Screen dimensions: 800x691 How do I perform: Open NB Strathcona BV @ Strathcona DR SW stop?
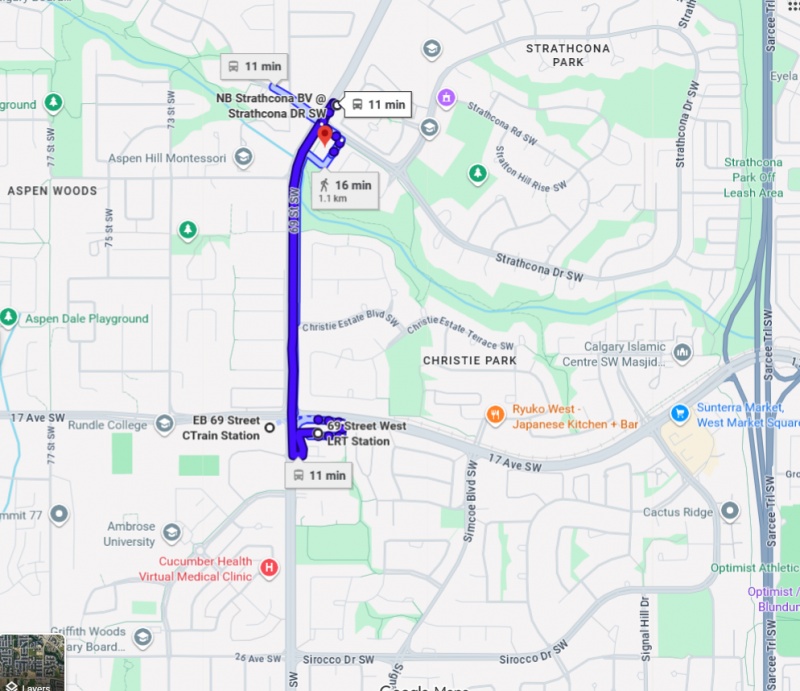pyautogui.click(x=335, y=104)
